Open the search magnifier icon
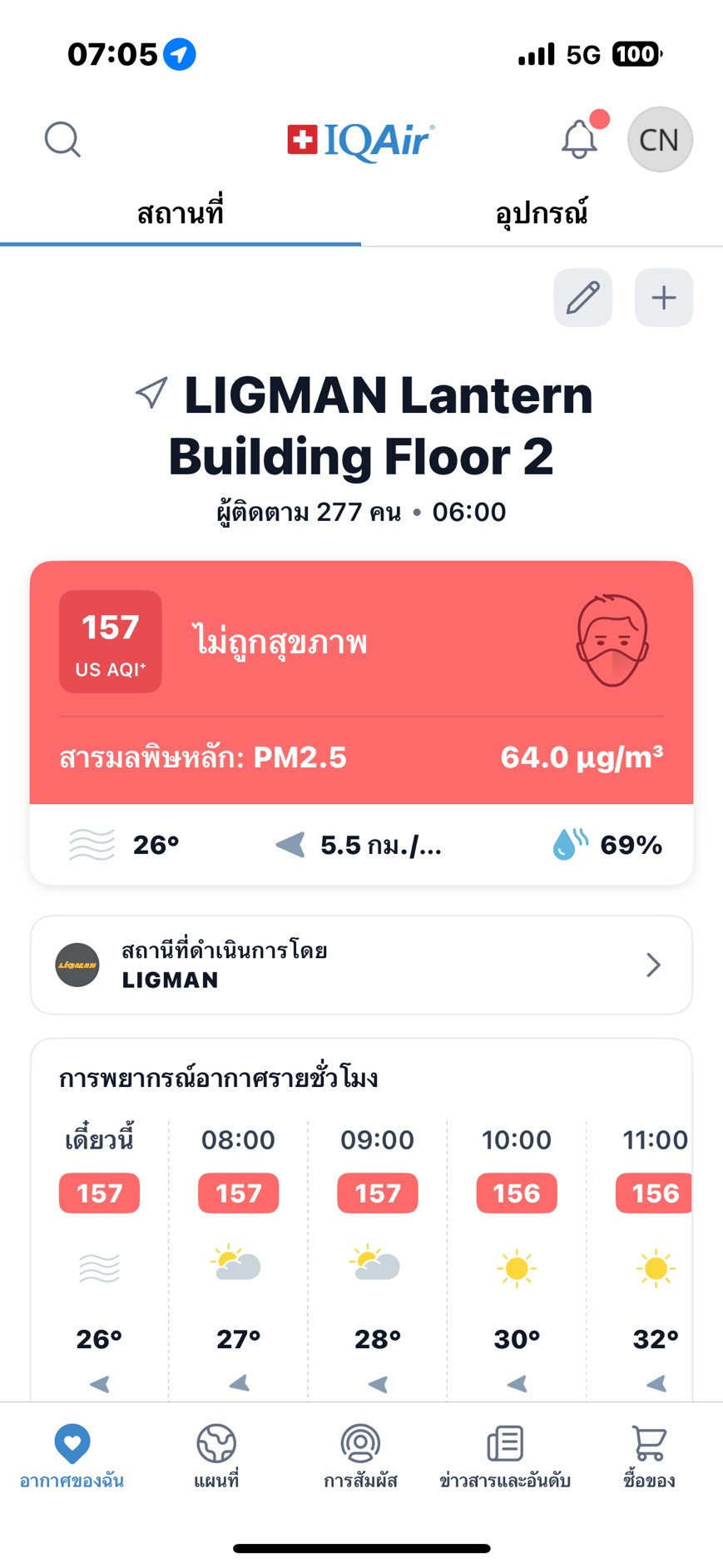 (x=62, y=140)
